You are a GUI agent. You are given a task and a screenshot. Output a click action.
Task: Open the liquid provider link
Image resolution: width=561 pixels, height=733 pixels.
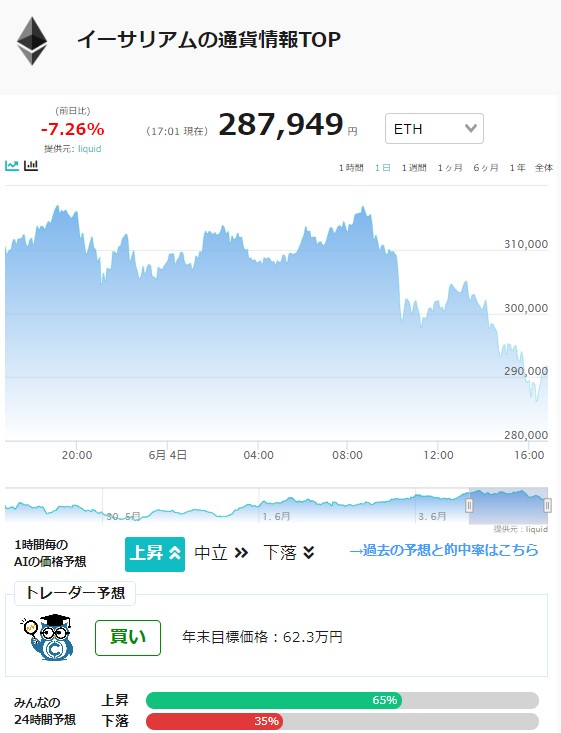coord(89,149)
